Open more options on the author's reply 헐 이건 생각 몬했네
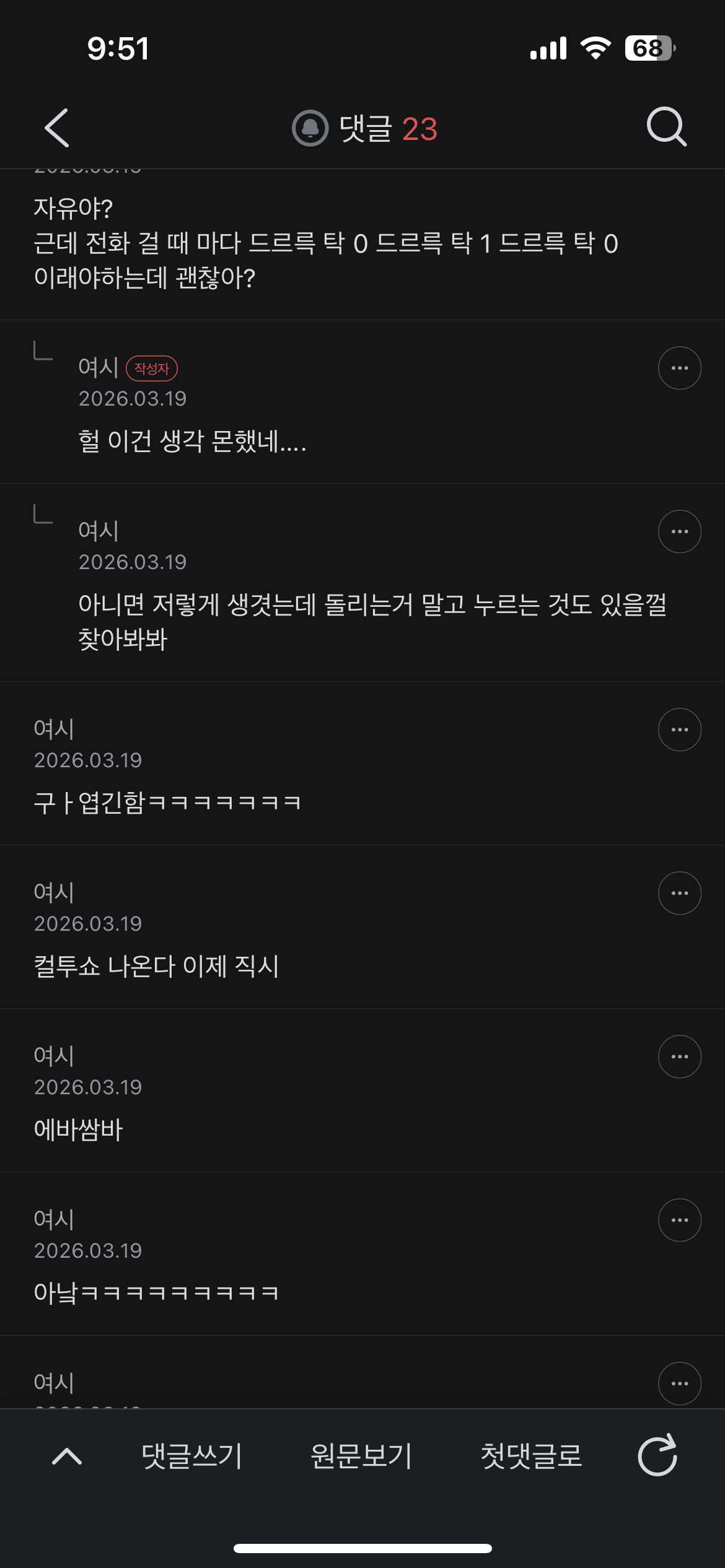Viewport: 725px width, 1568px height. pyautogui.click(x=680, y=368)
